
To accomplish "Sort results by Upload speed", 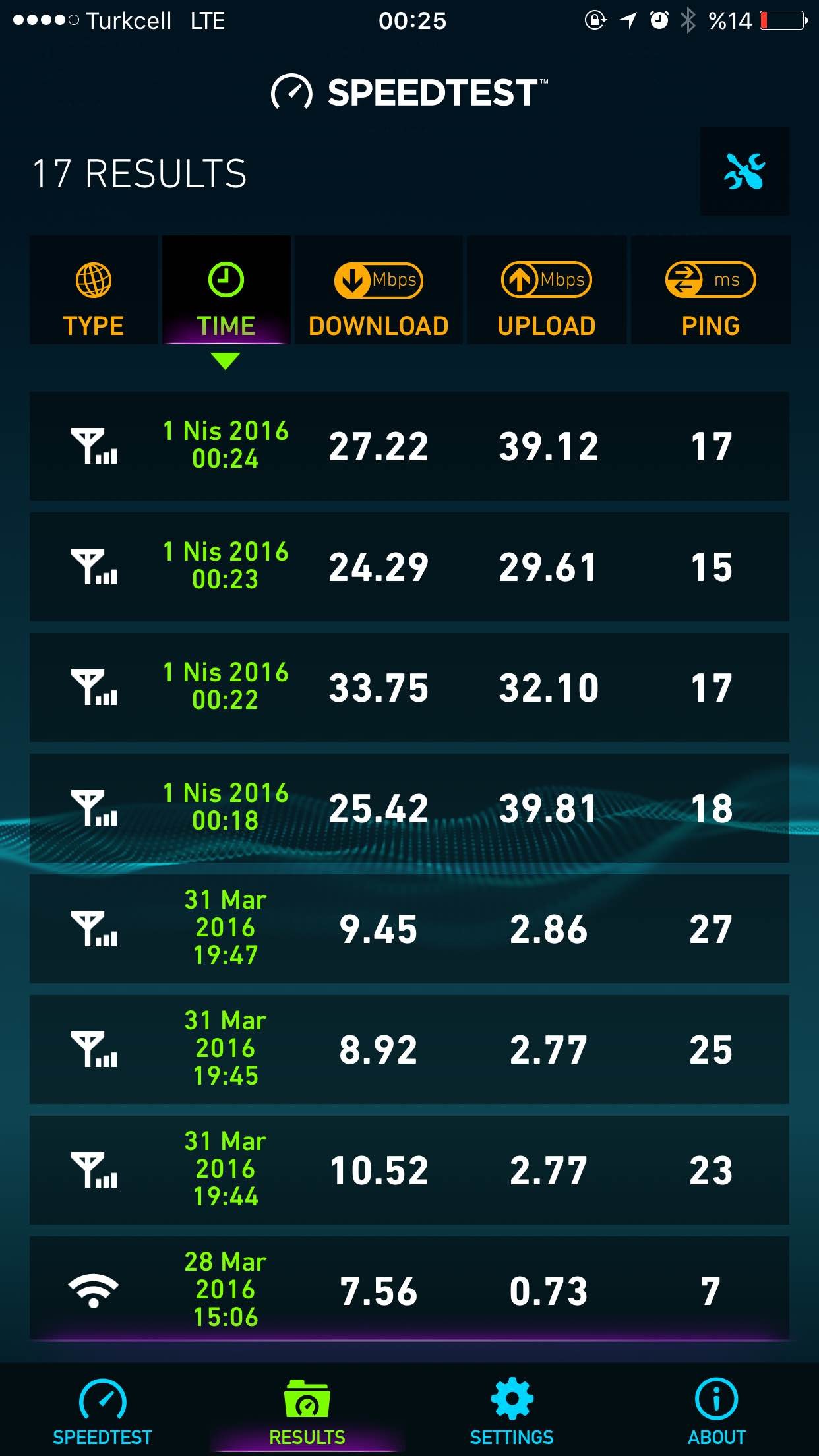I will point(547,290).
